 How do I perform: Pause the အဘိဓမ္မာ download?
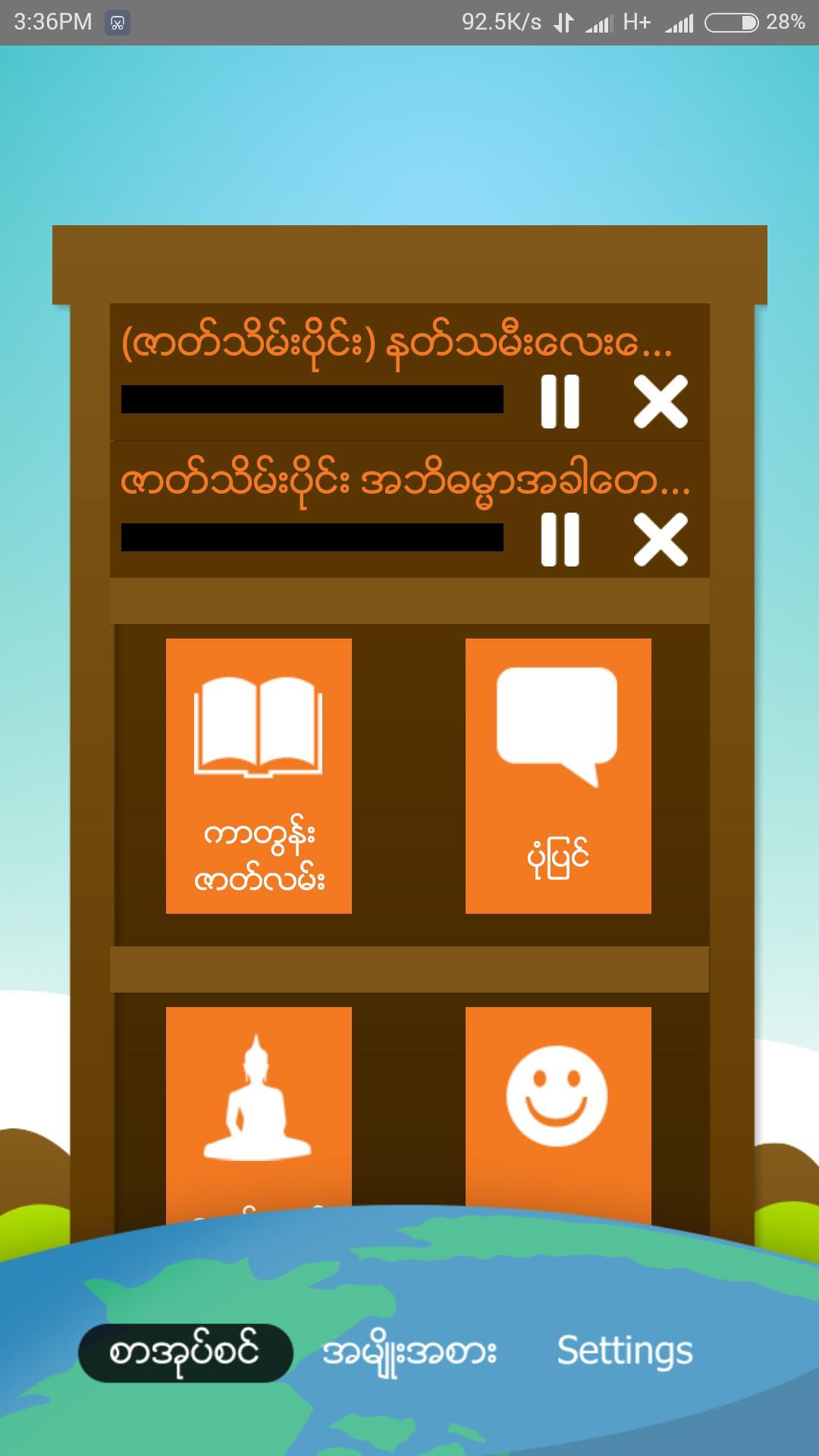[560, 539]
